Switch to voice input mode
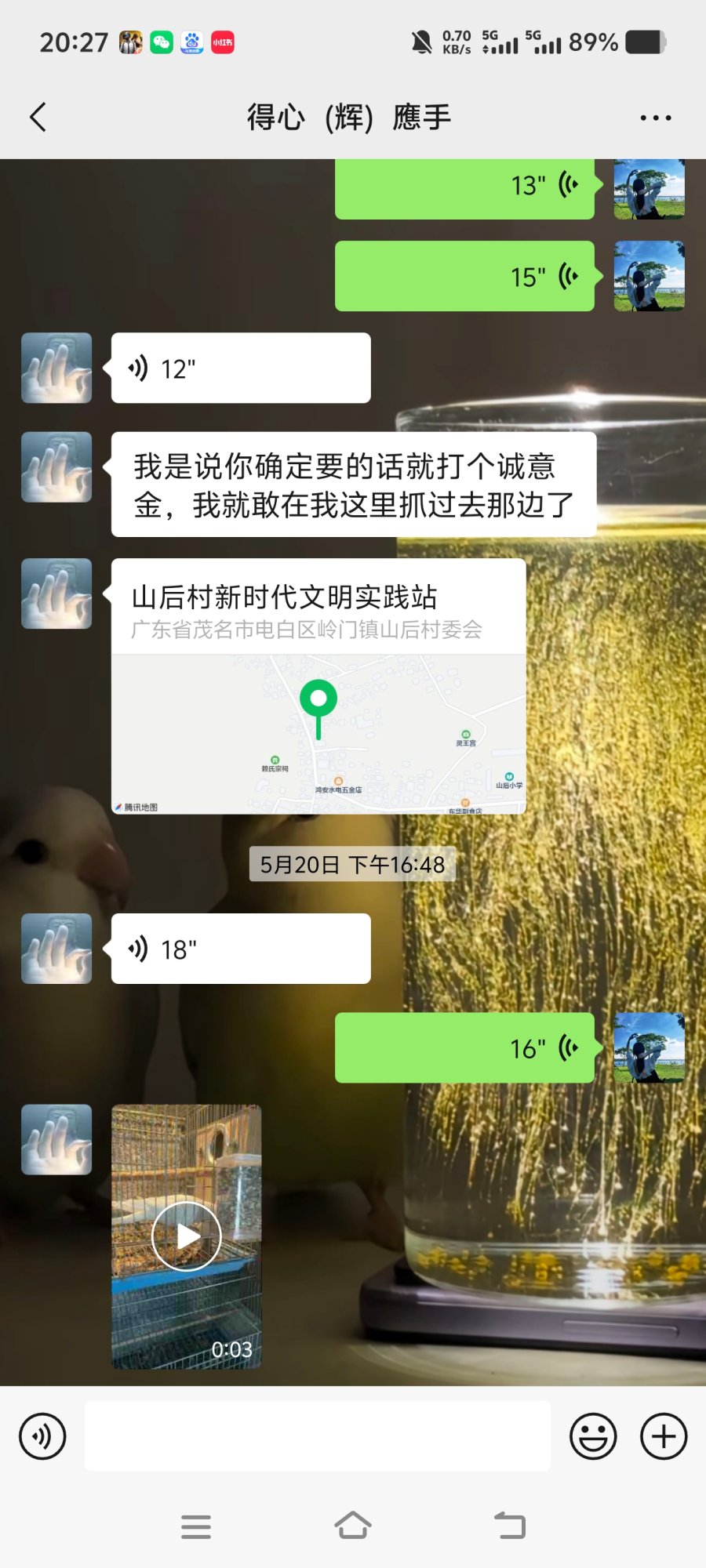Screen dimensions: 706x1568 42,1436
